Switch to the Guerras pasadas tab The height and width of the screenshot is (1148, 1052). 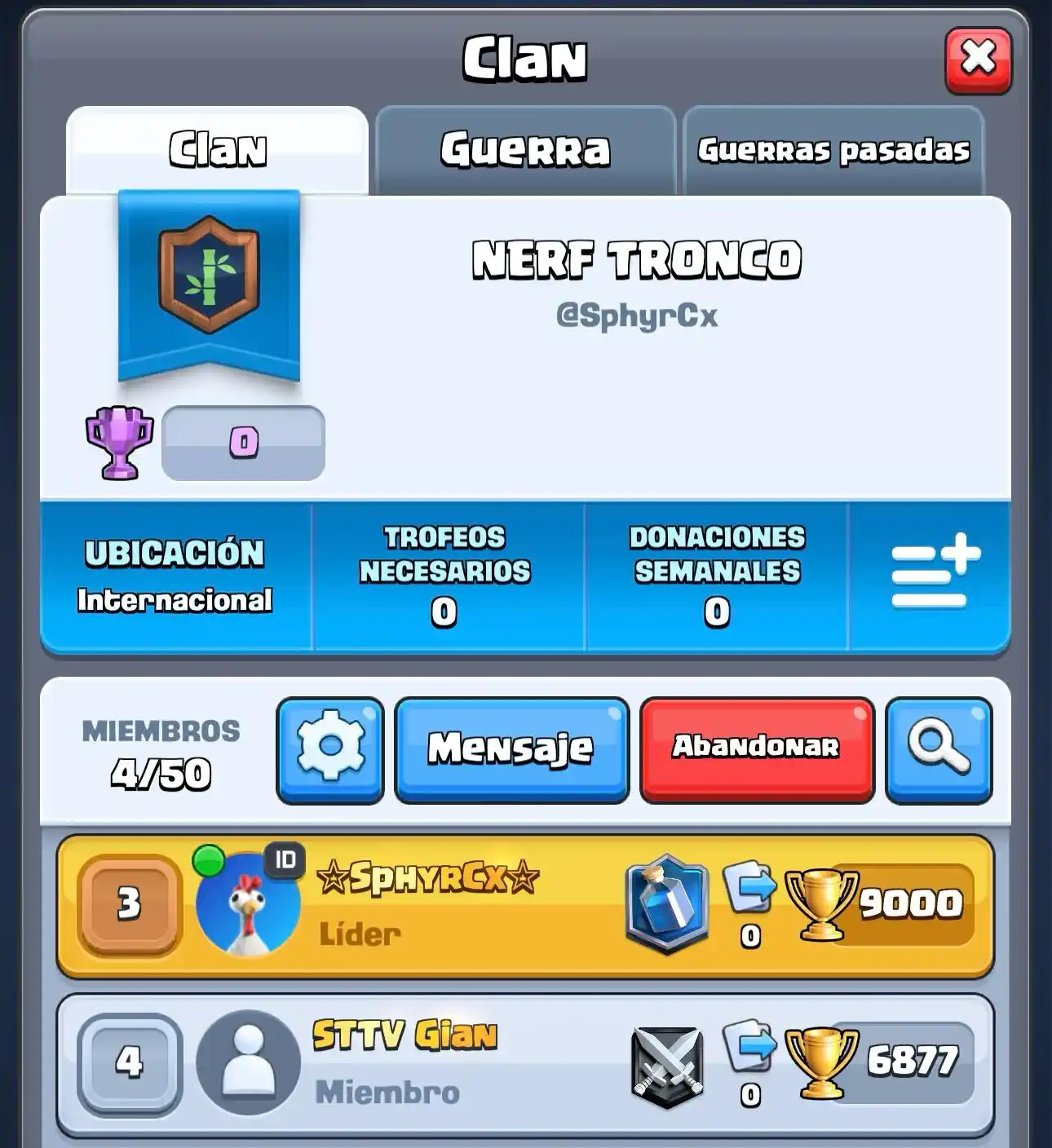[x=833, y=151]
